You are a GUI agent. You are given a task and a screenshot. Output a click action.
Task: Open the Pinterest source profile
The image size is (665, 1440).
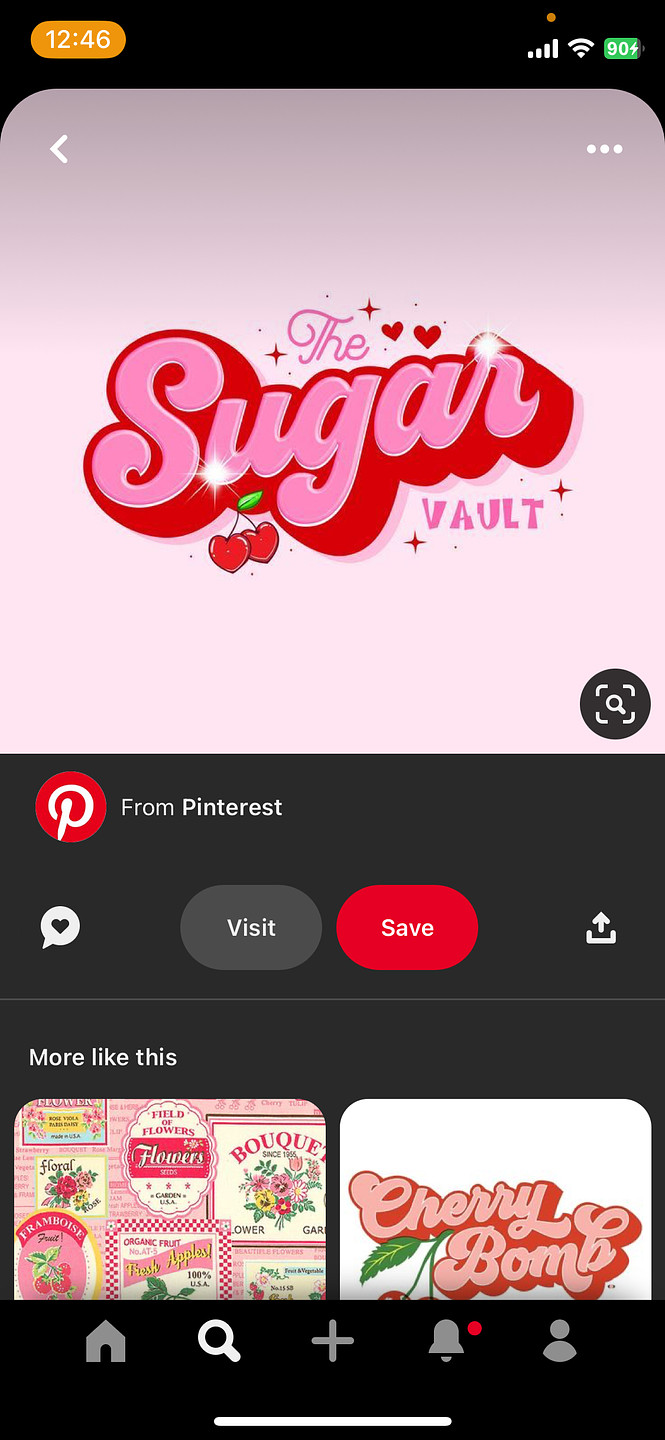(71, 807)
